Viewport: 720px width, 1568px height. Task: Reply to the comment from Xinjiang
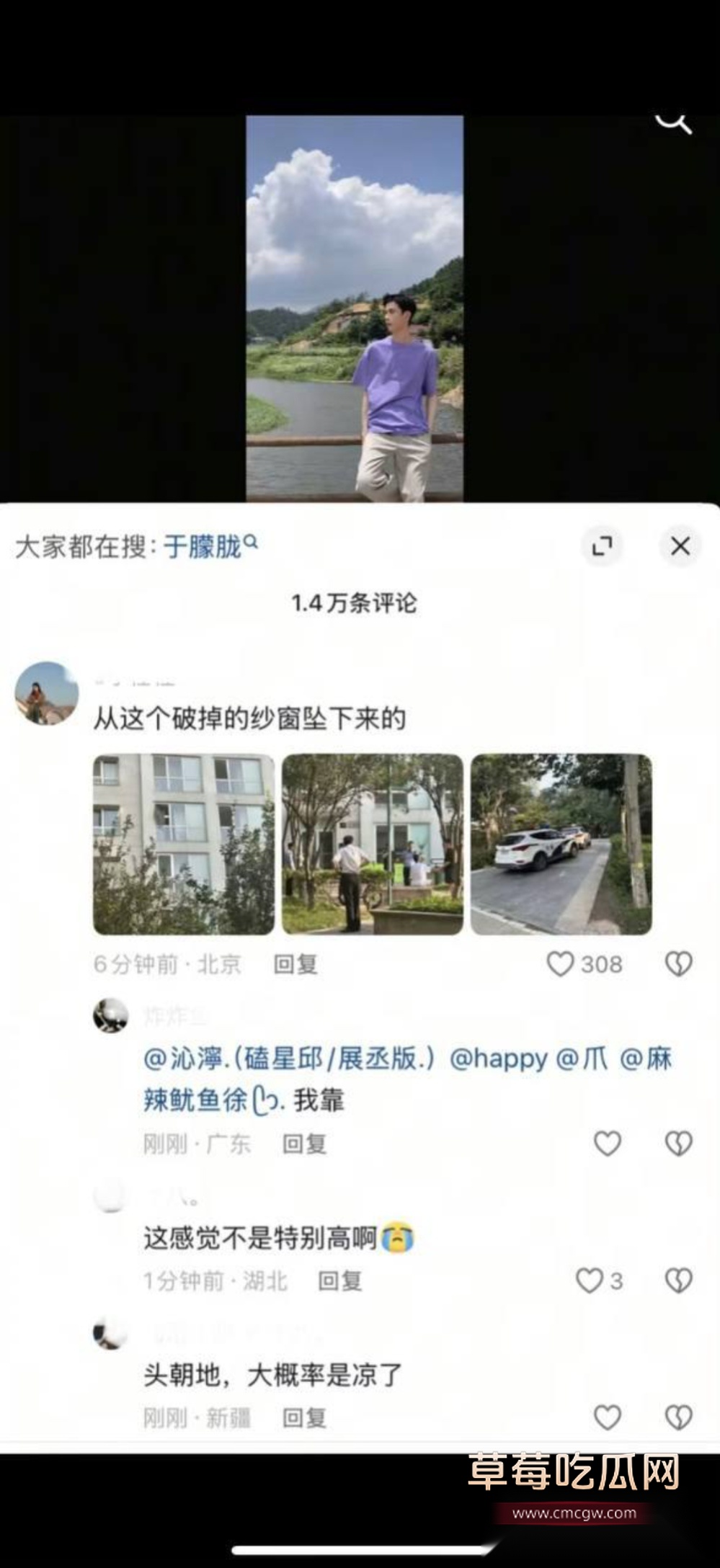pos(304,1417)
